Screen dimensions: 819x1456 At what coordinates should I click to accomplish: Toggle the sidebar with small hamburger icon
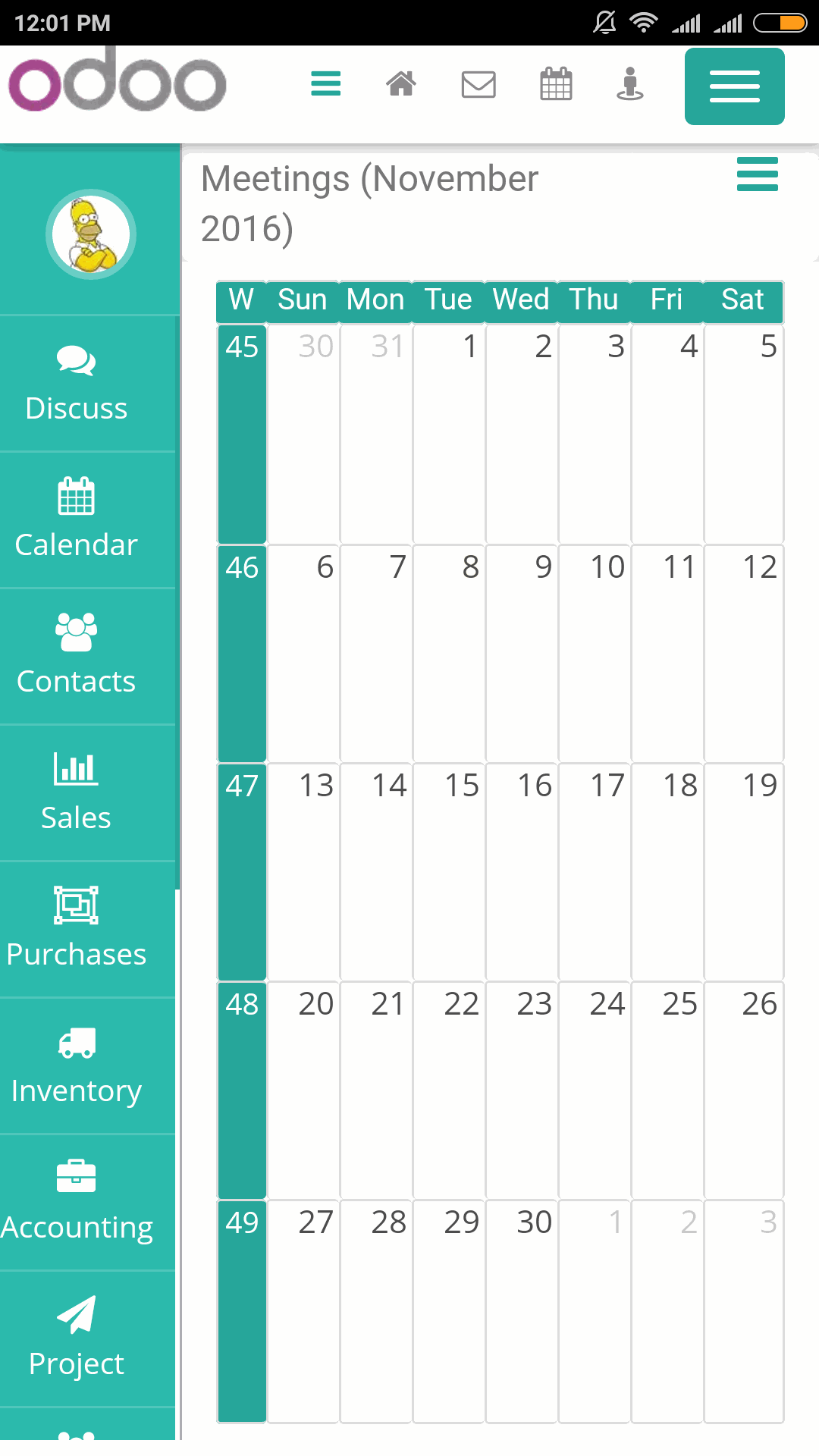click(326, 83)
